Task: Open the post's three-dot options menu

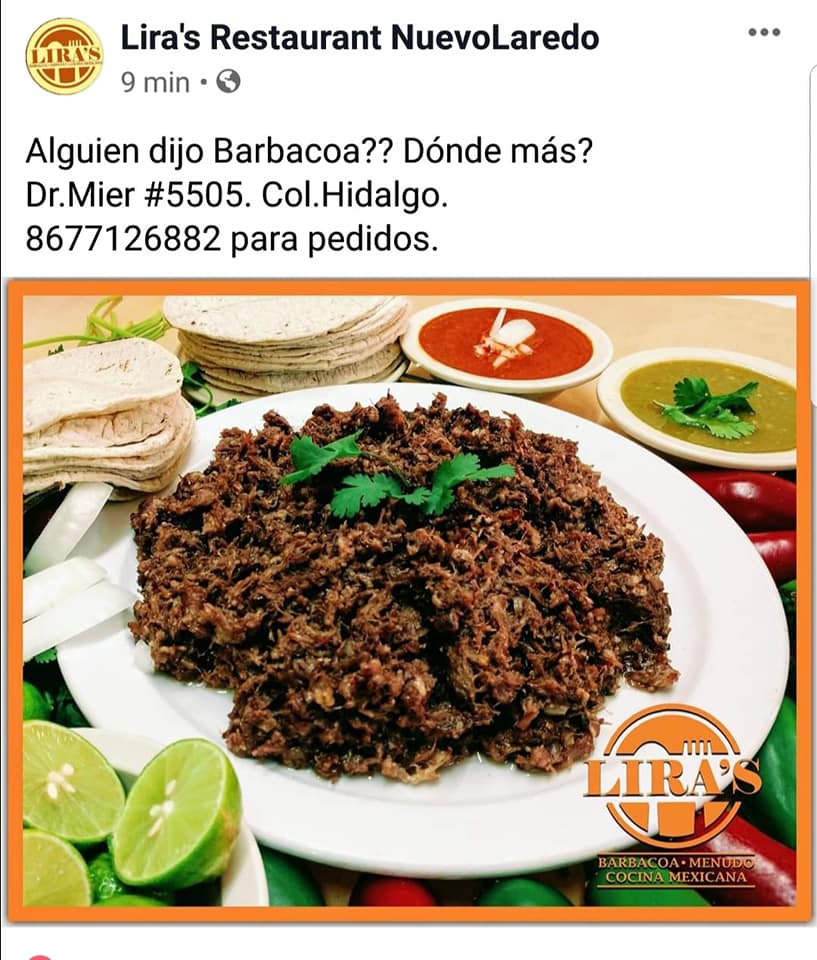Action: point(764,33)
